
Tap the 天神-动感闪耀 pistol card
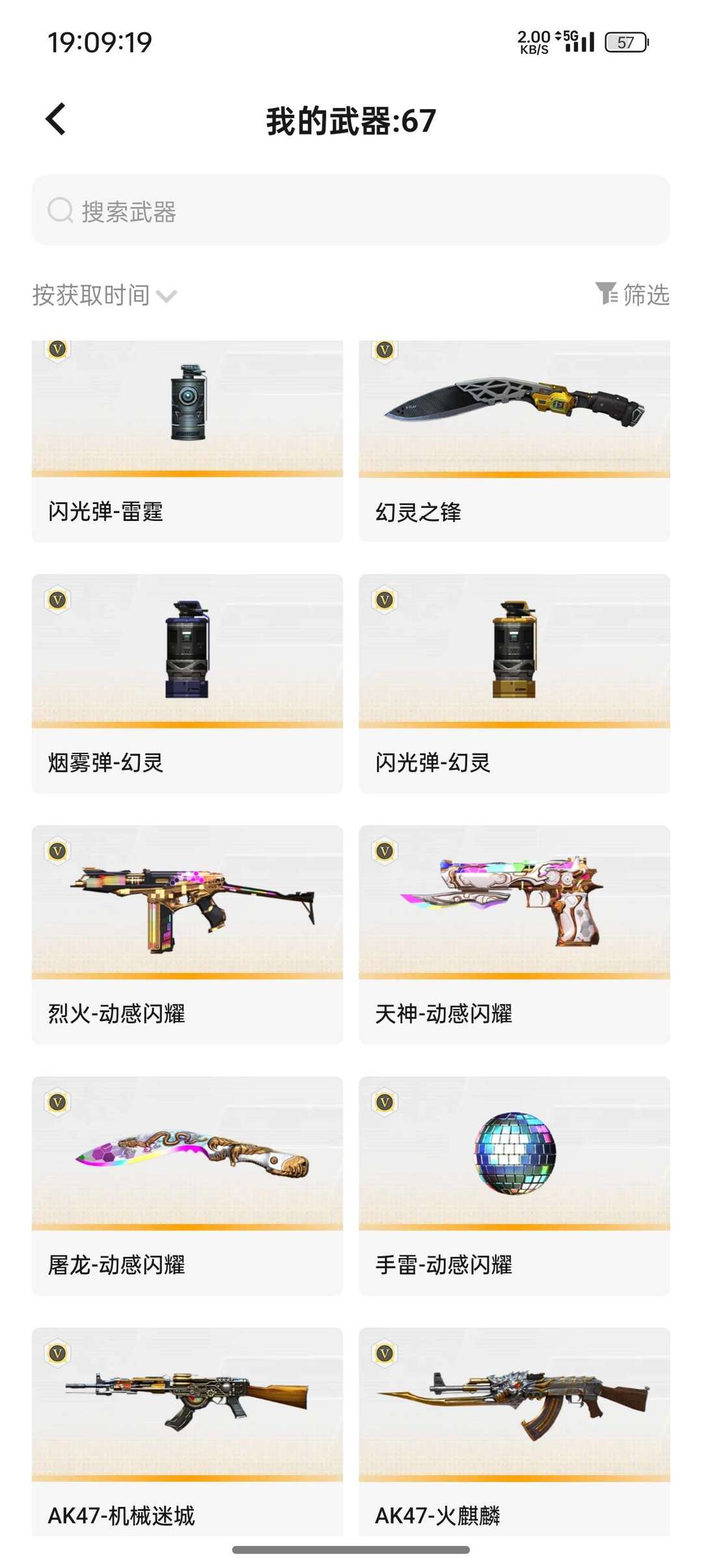point(514,934)
